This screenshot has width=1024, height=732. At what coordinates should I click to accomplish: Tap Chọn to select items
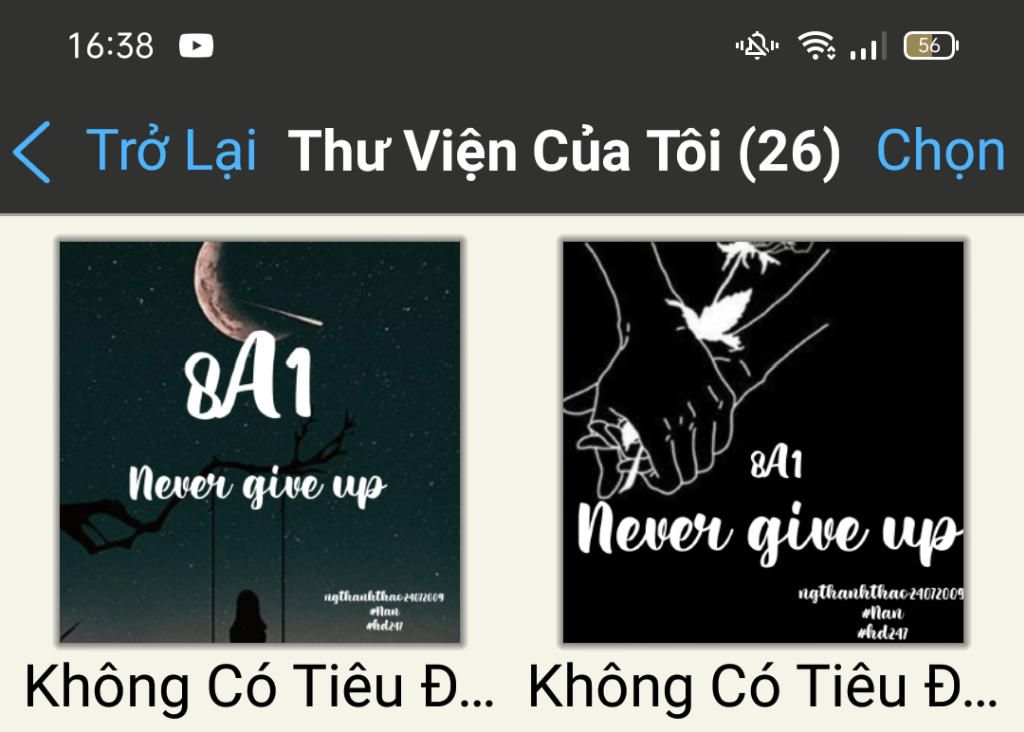pos(939,150)
